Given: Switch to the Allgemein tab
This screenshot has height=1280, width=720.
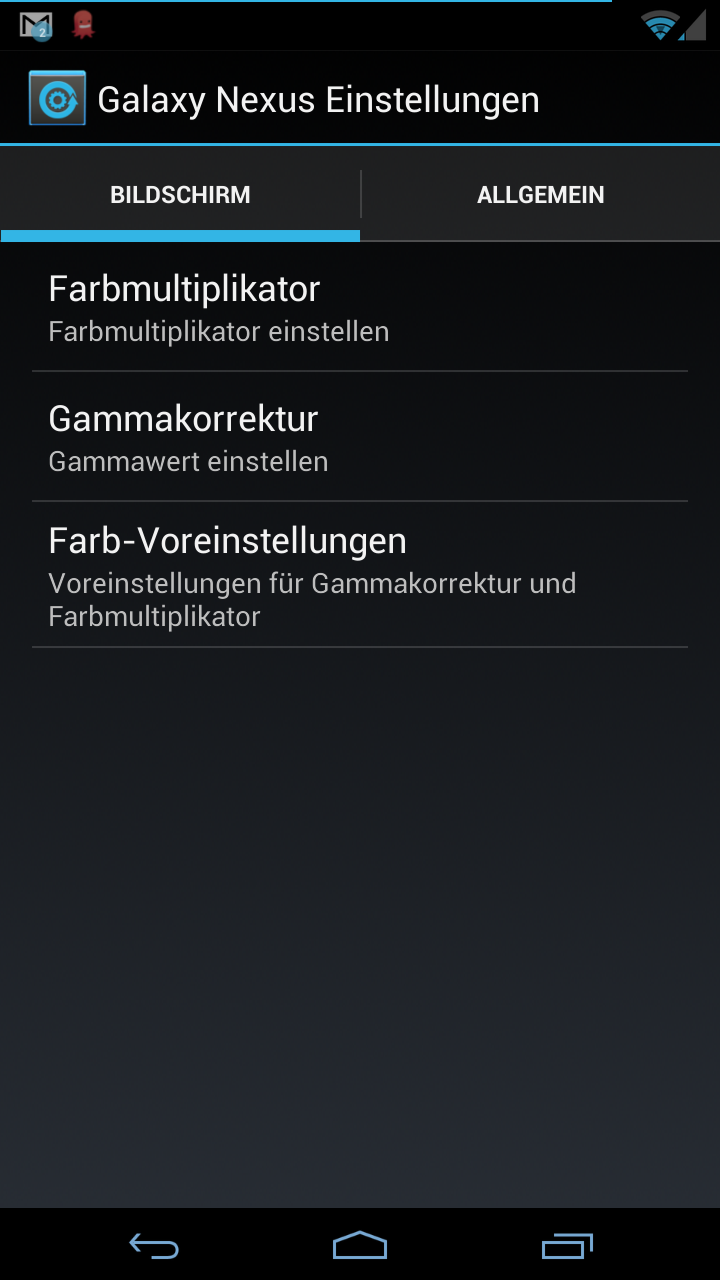Looking at the screenshot, I should click(541, 195).
